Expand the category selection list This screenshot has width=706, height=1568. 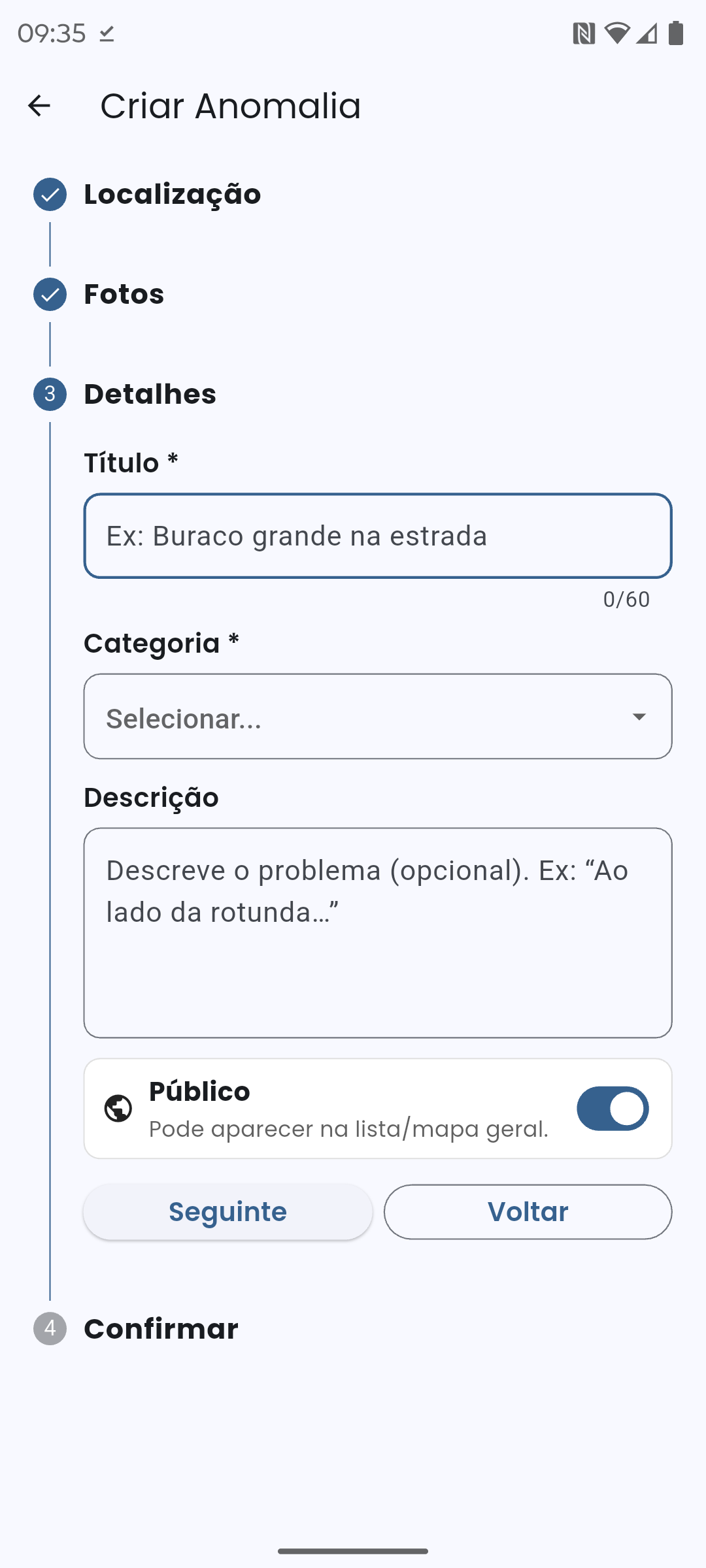378,717
